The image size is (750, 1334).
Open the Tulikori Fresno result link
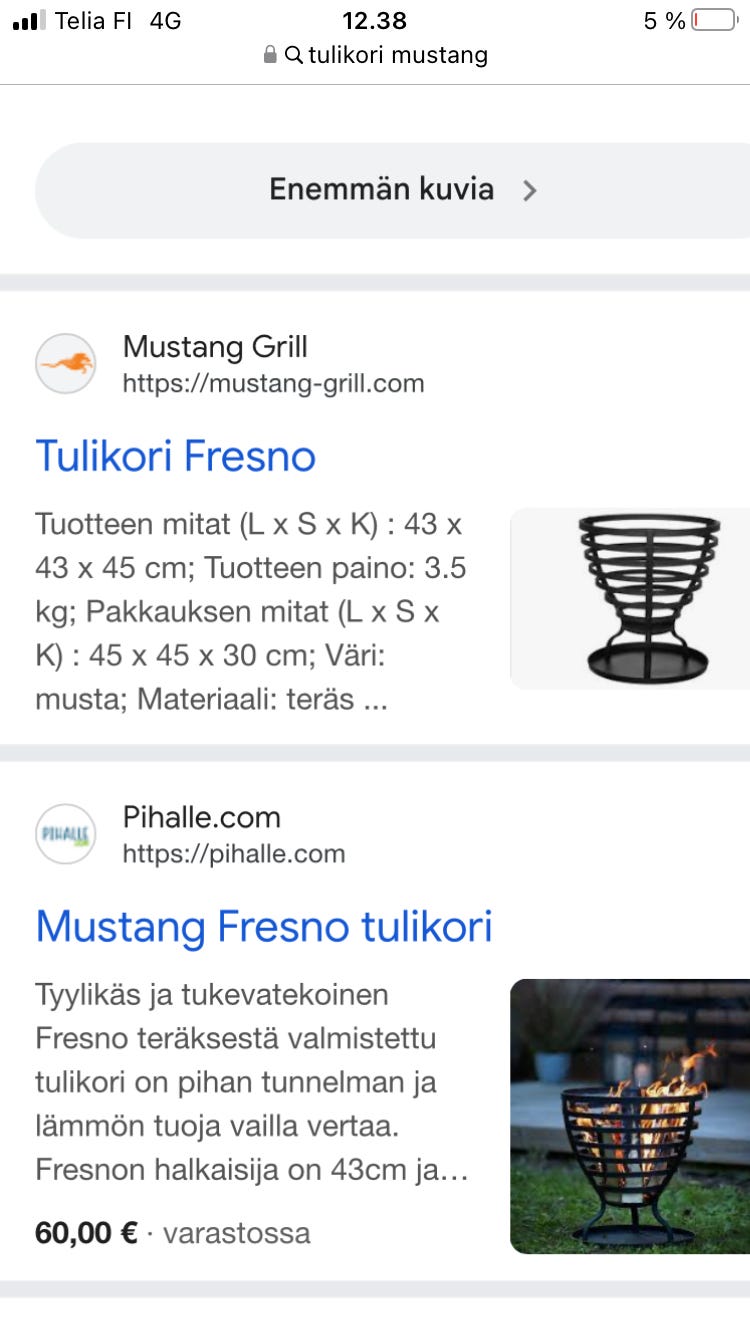tap(176, 457)
